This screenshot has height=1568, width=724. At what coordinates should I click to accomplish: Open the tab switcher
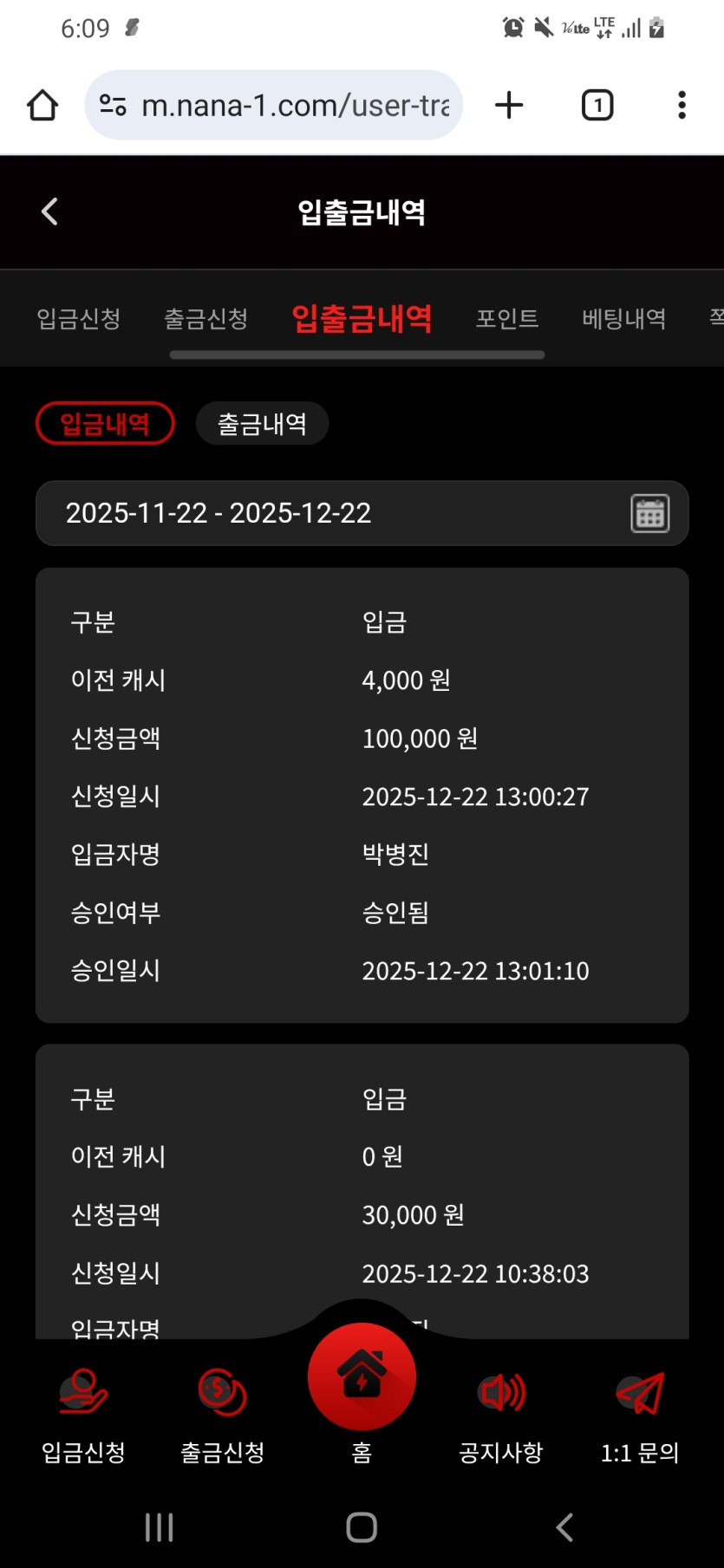click(597, 106)
